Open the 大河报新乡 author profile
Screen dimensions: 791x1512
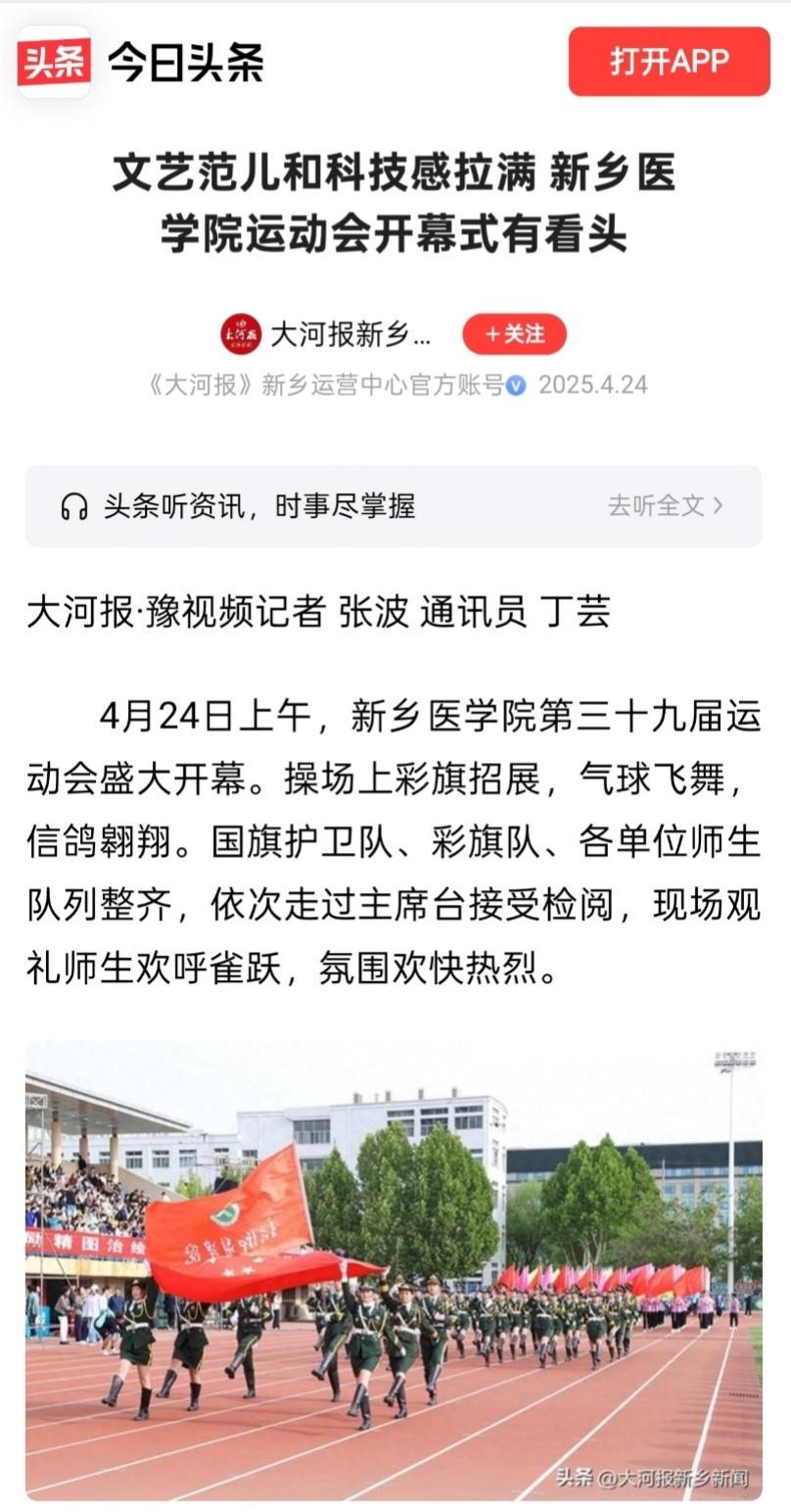click(349, 335)
